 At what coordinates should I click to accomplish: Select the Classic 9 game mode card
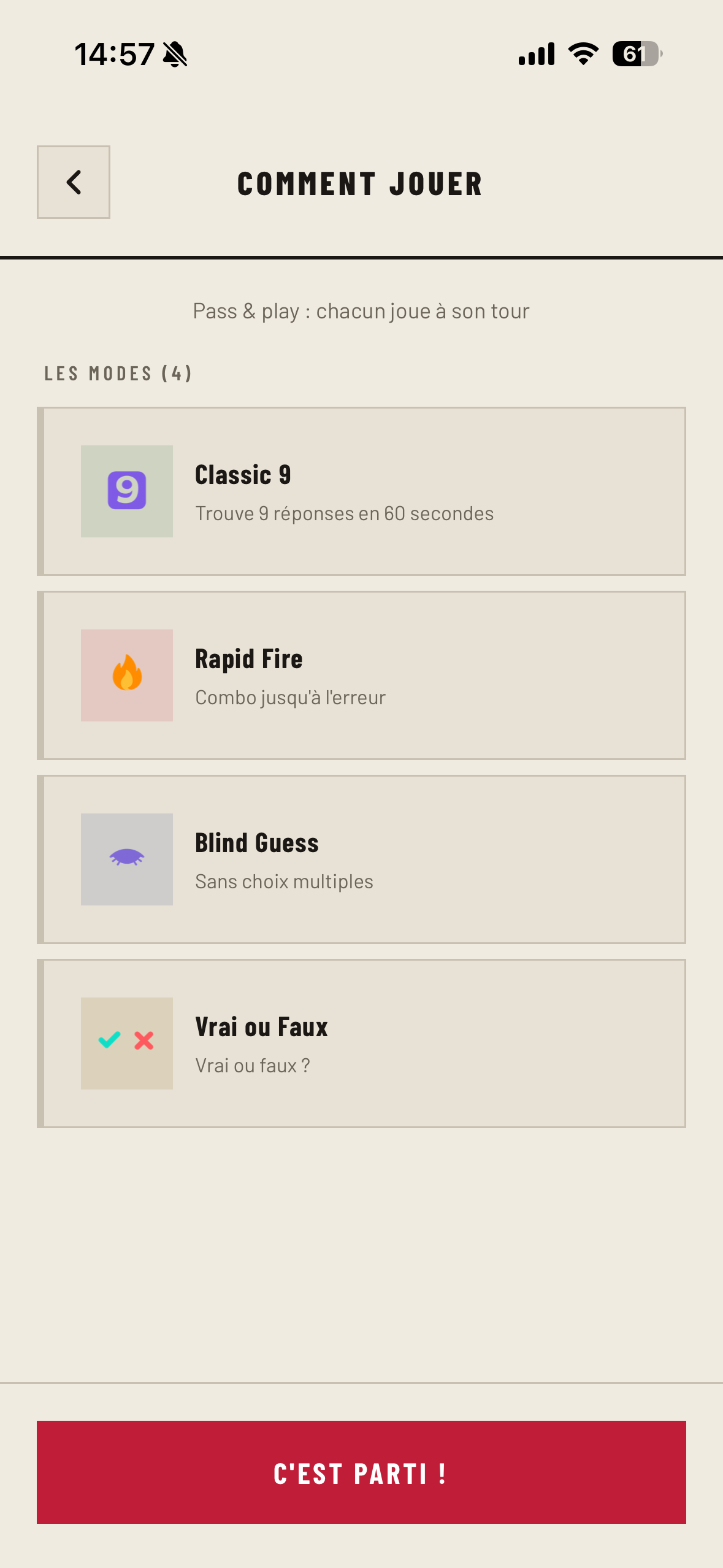click(x=362, y=491)
